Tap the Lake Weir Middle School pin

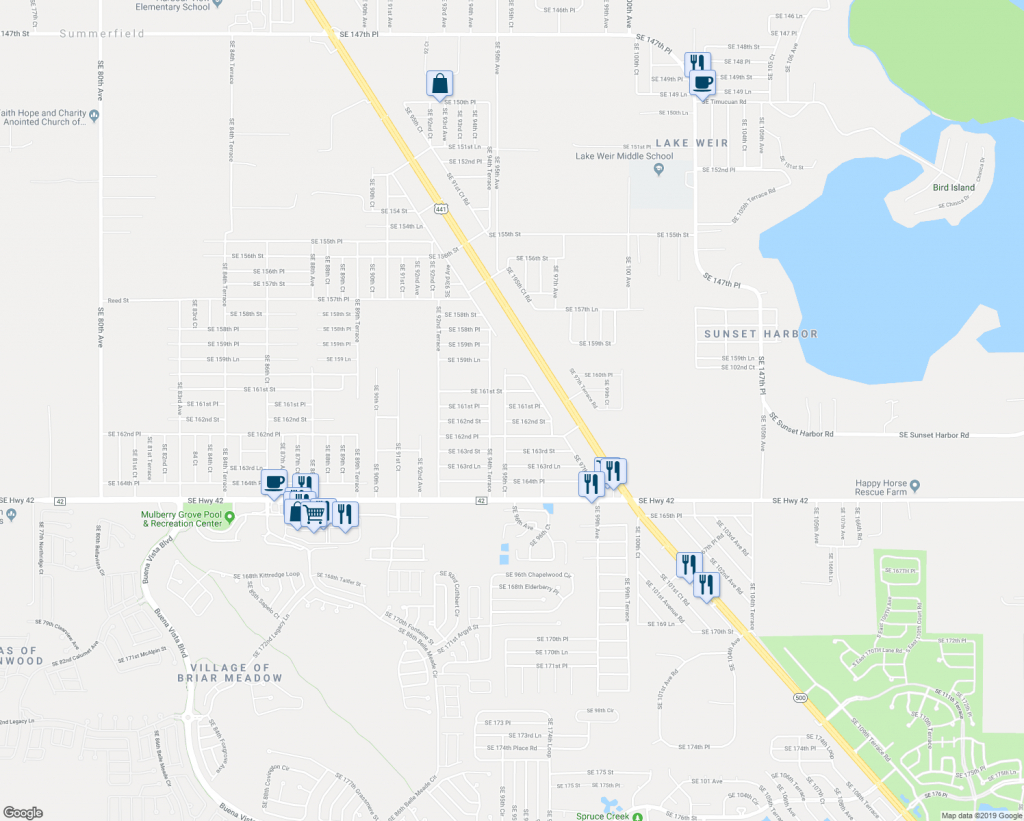point(658,168)
